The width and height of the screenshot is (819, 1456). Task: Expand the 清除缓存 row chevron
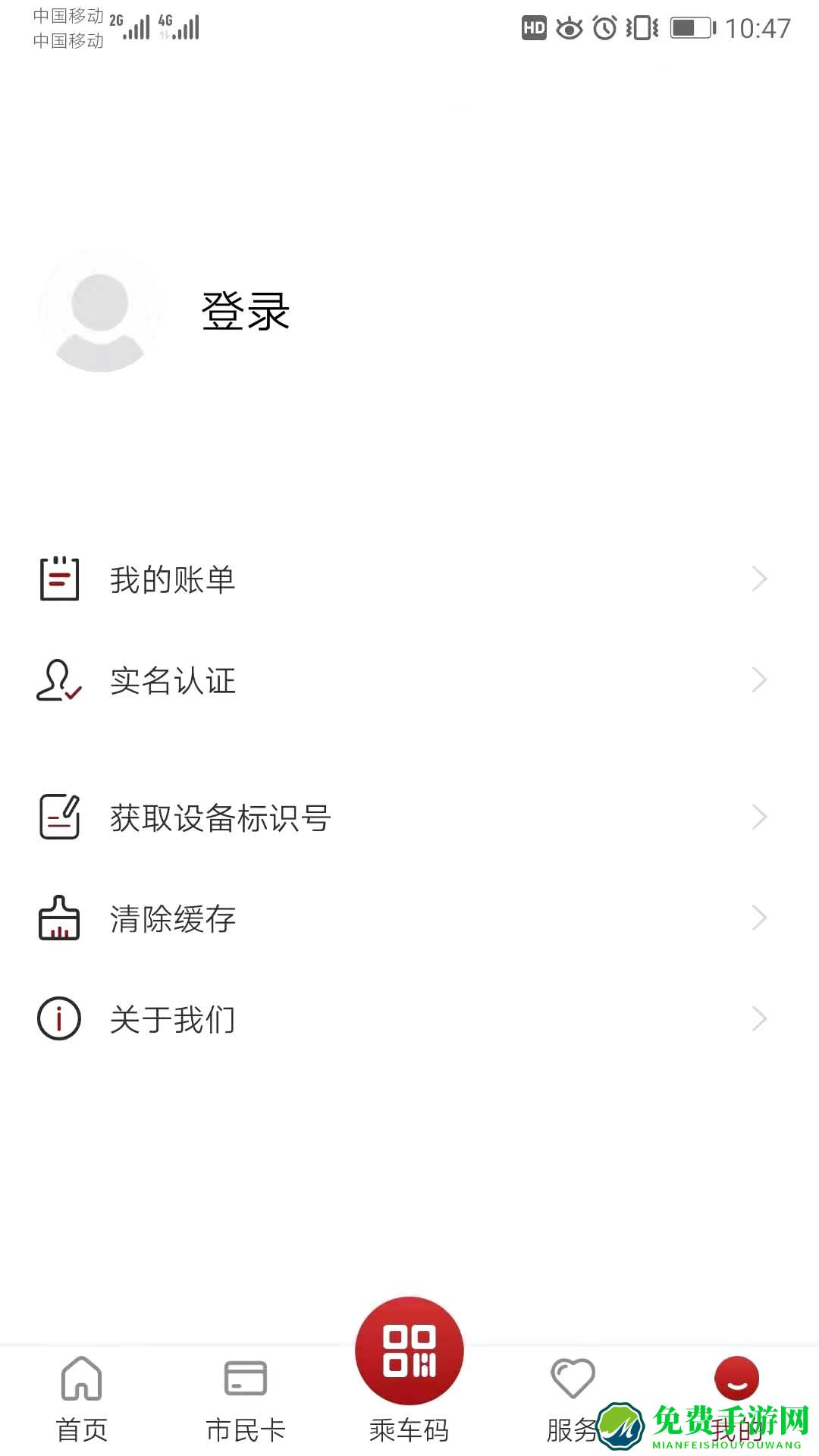click(x=761, y=918)
